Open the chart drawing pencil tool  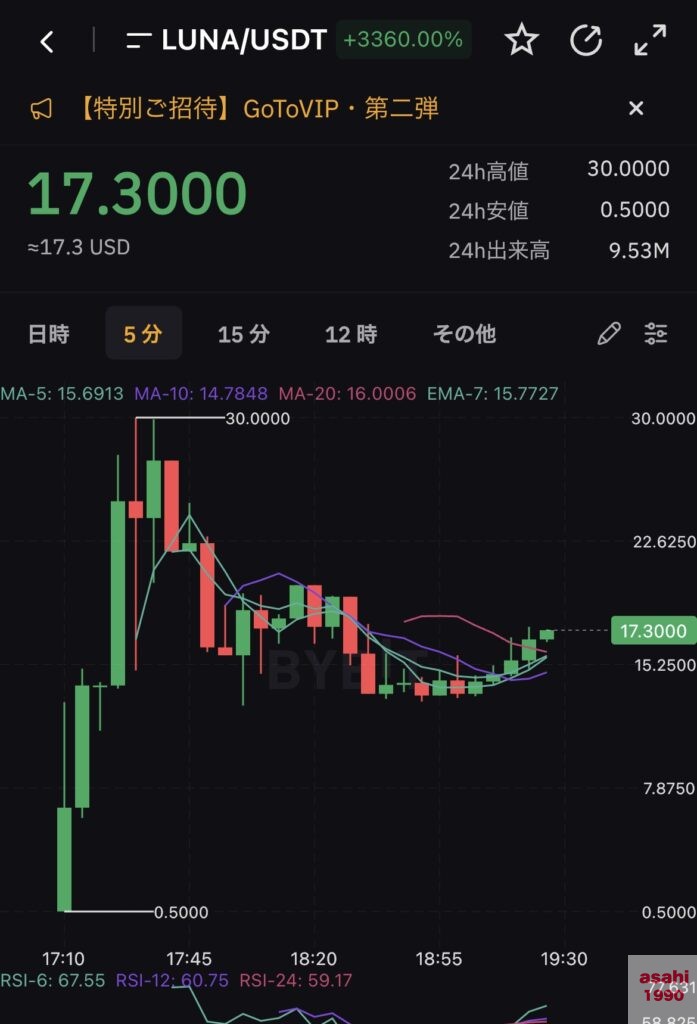(x=608, y=334)
